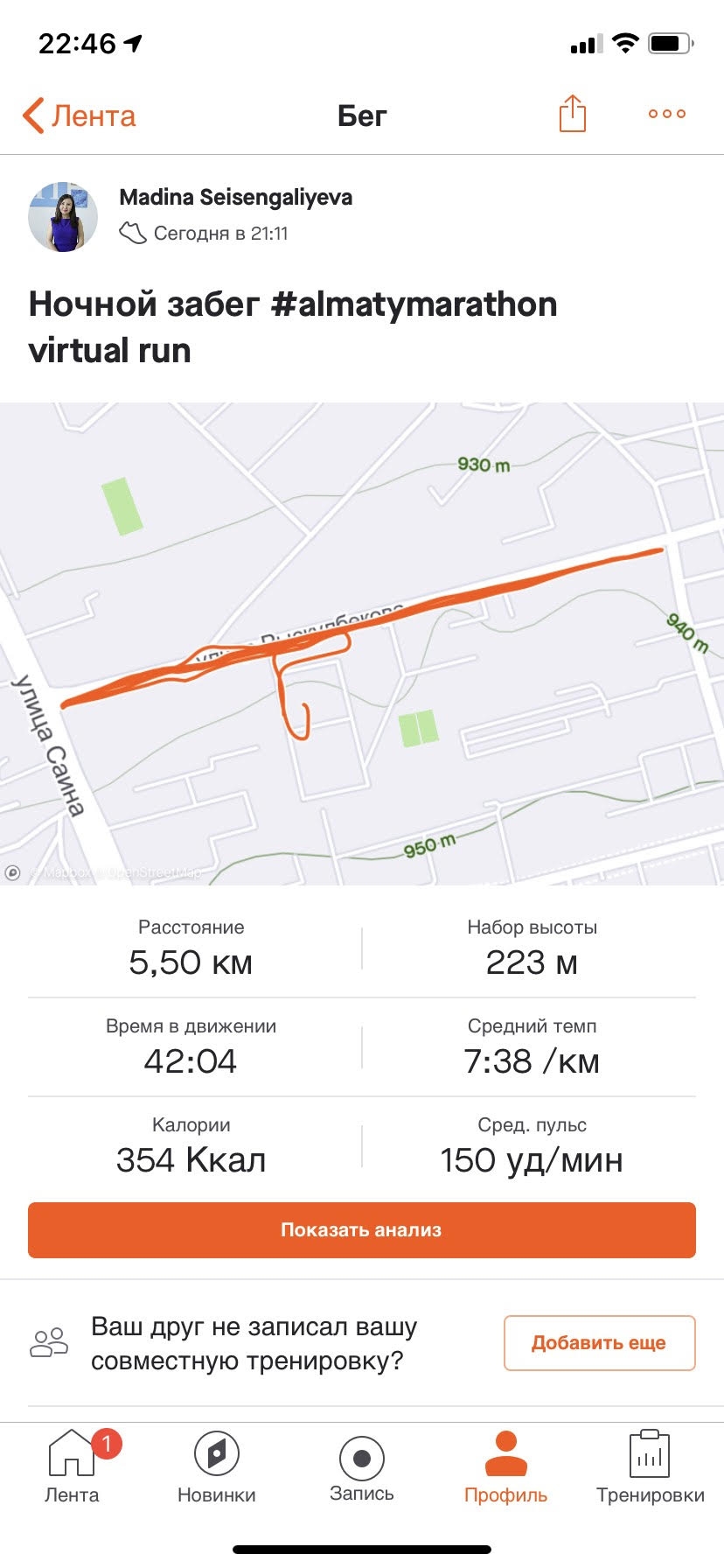Image resolution: width=724 pixels, height=1568 pixels.
Task: Switch to the Лента tab
Action: (x=72, y=1466)
